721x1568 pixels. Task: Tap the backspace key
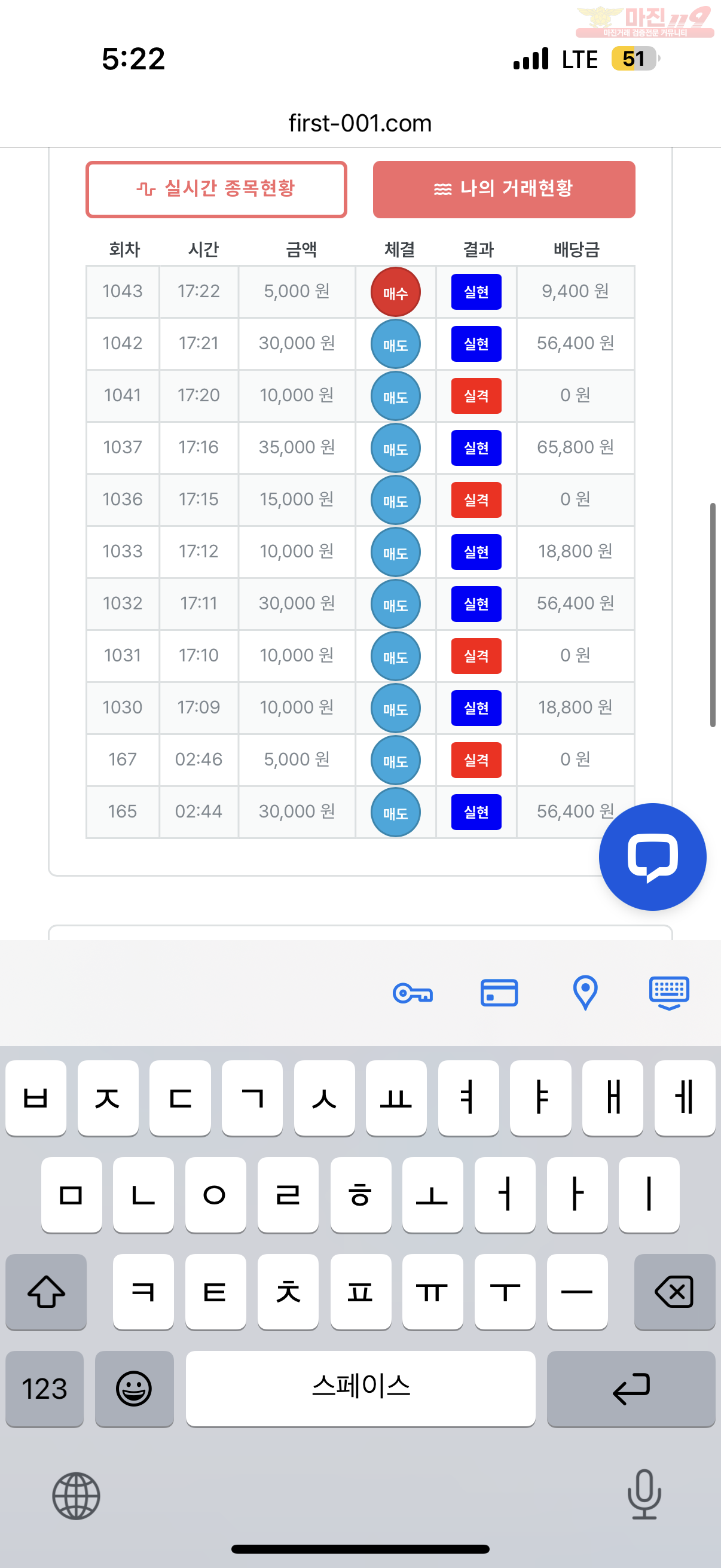[x=674, y=1292]
